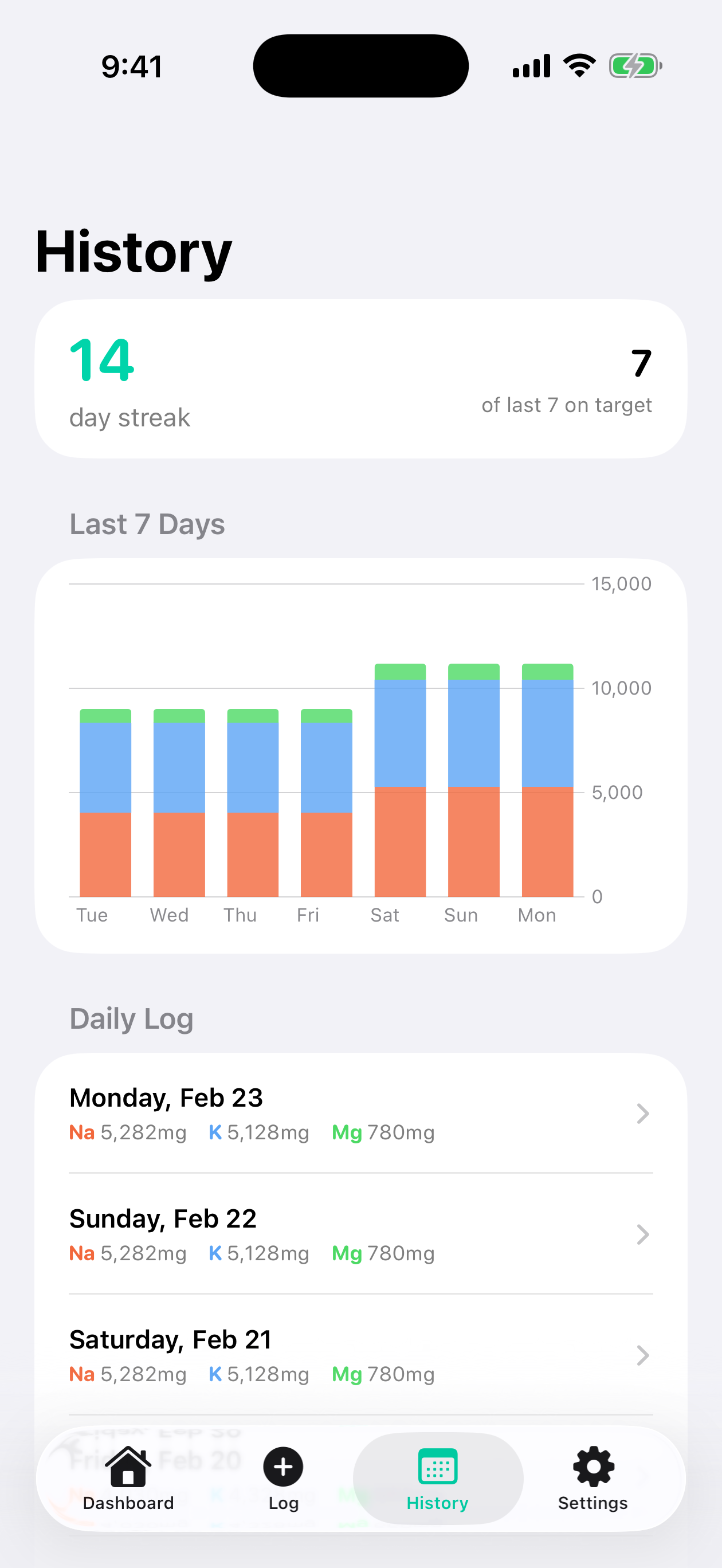Tap the battery charging indicator

(x=636, y=65)
